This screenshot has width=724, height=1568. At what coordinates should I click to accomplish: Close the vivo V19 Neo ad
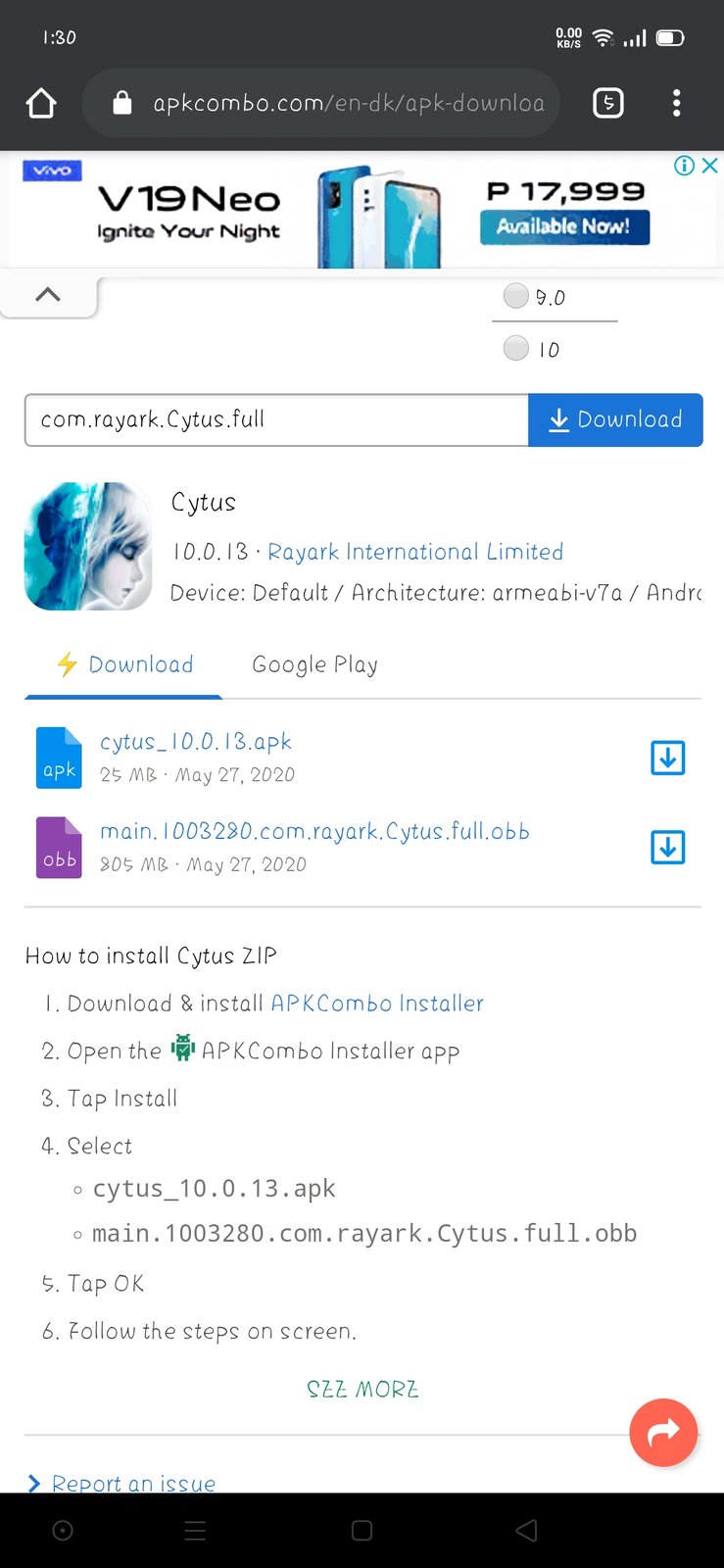pyautogui.click(x=710, y=166)
